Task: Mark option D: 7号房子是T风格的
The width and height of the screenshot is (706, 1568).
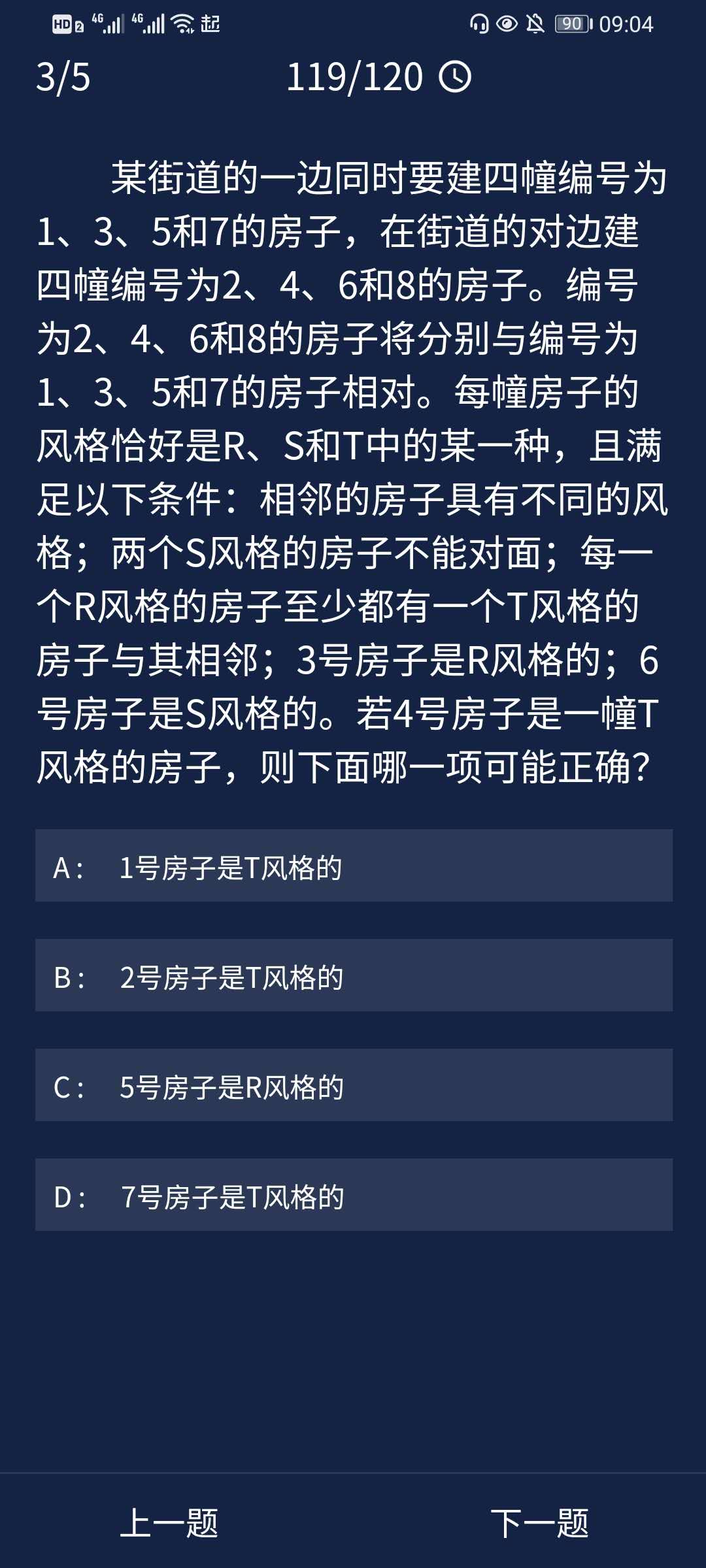Action: click(x=353, y=1196)
